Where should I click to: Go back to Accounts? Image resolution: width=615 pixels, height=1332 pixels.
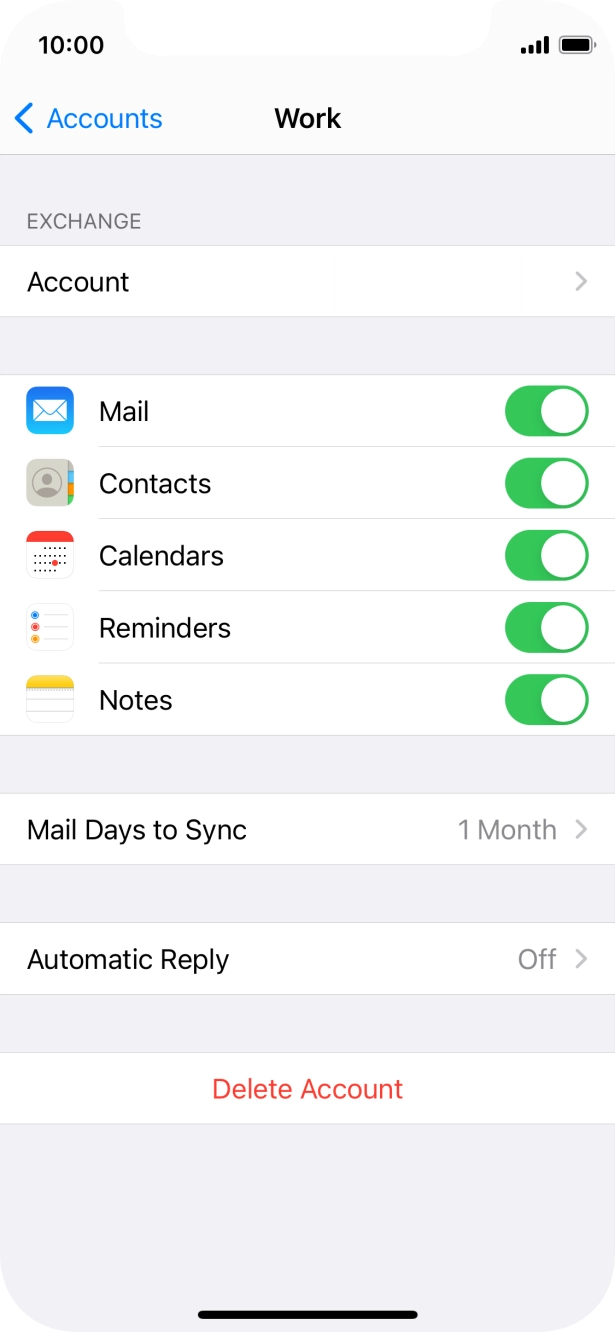click(88, 119)
